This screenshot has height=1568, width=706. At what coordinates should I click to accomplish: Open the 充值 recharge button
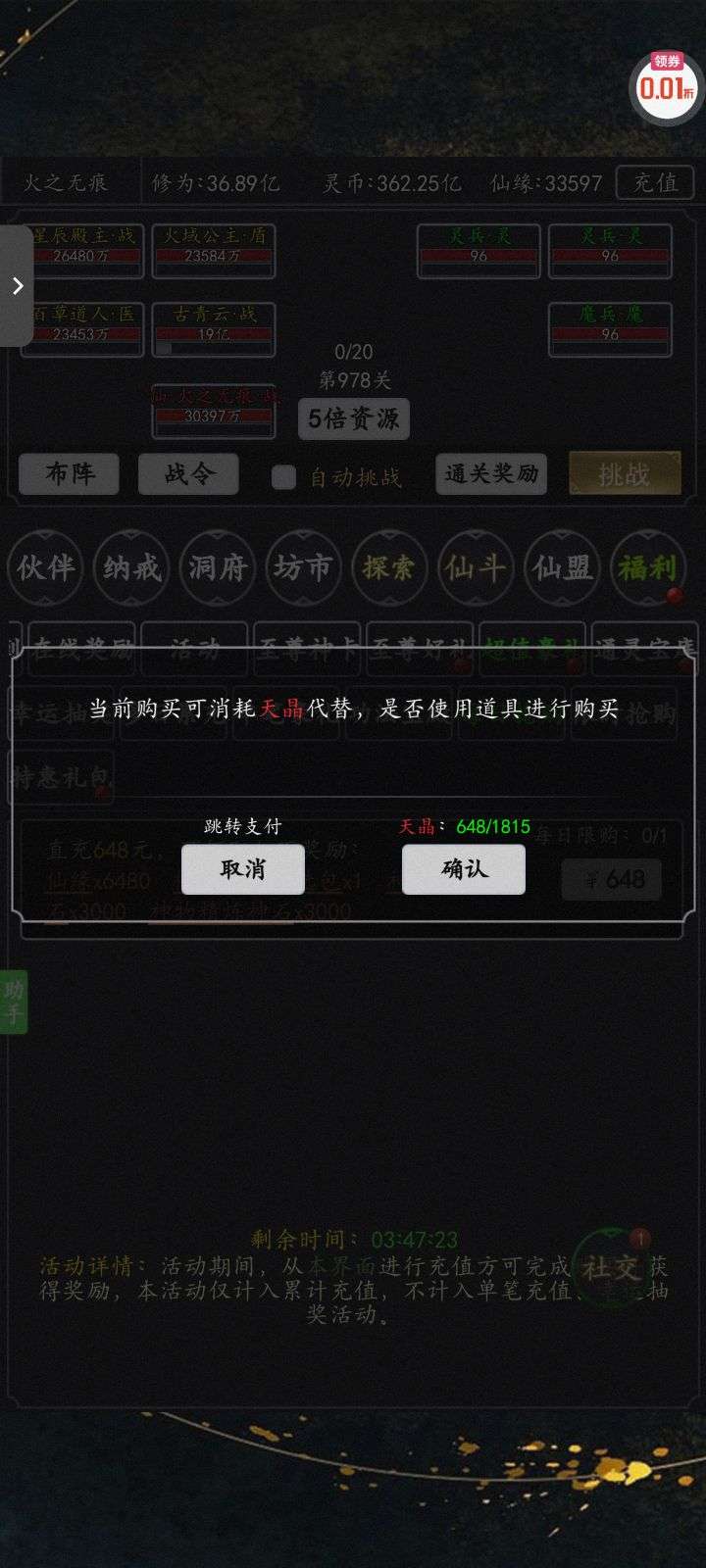point(654,182)
